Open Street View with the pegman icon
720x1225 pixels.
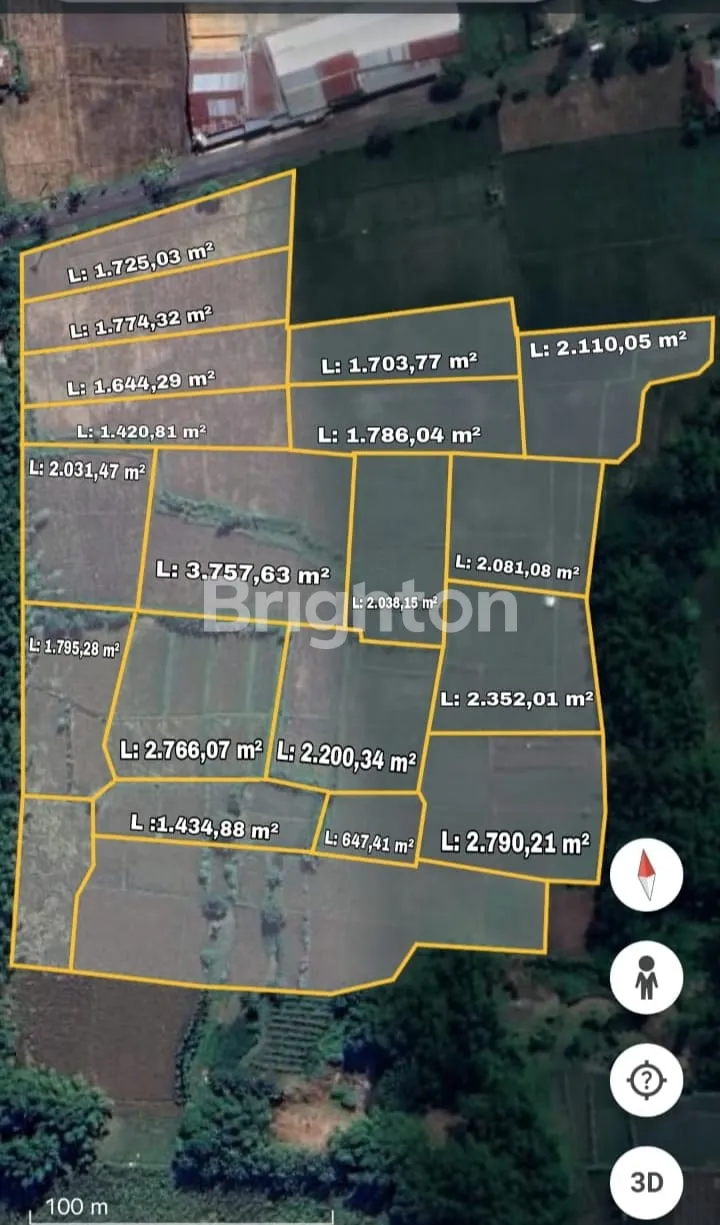point(646,977)
